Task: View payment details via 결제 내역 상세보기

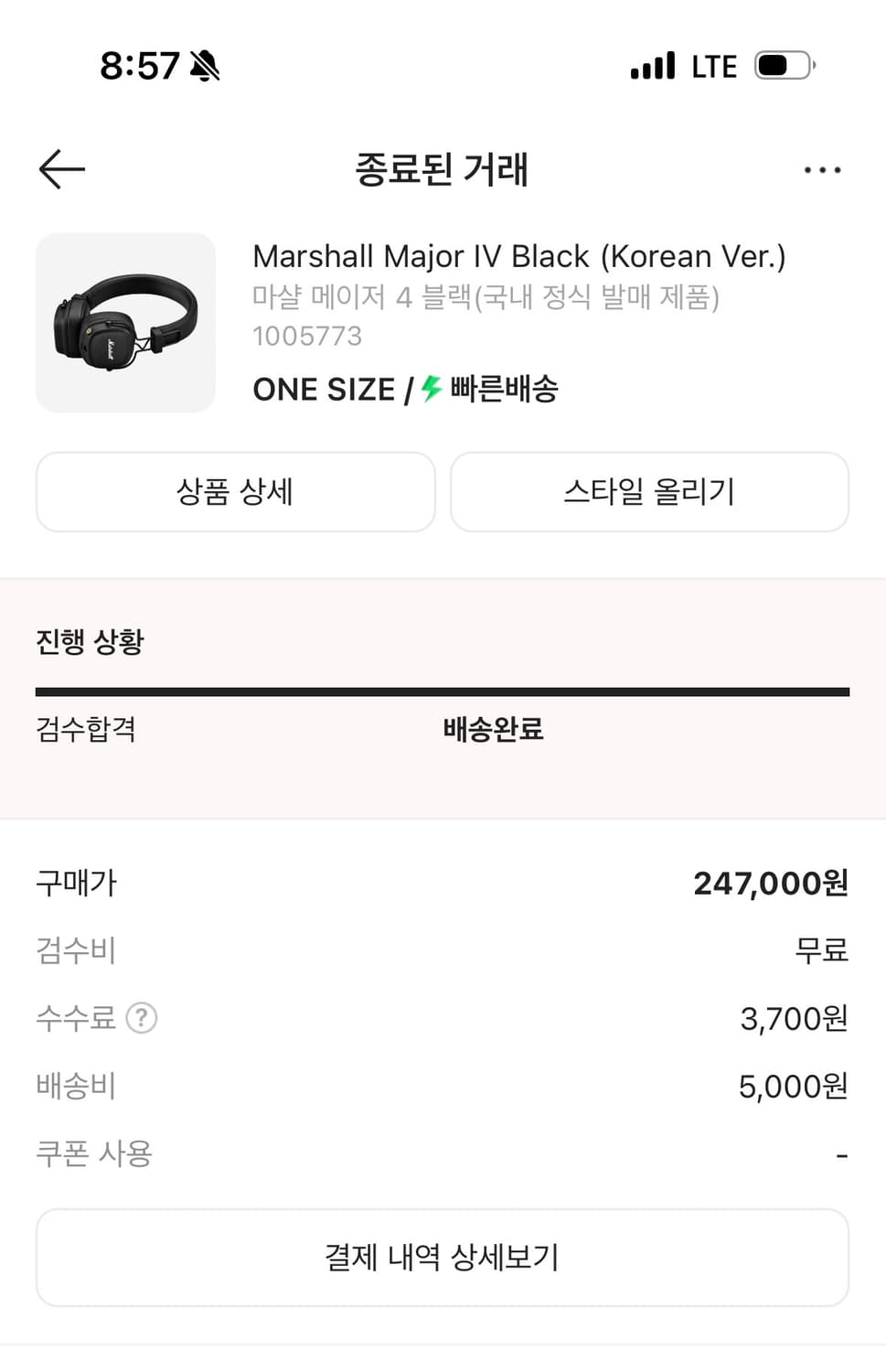Action: pyautogui.click(x=442, y=1257)
